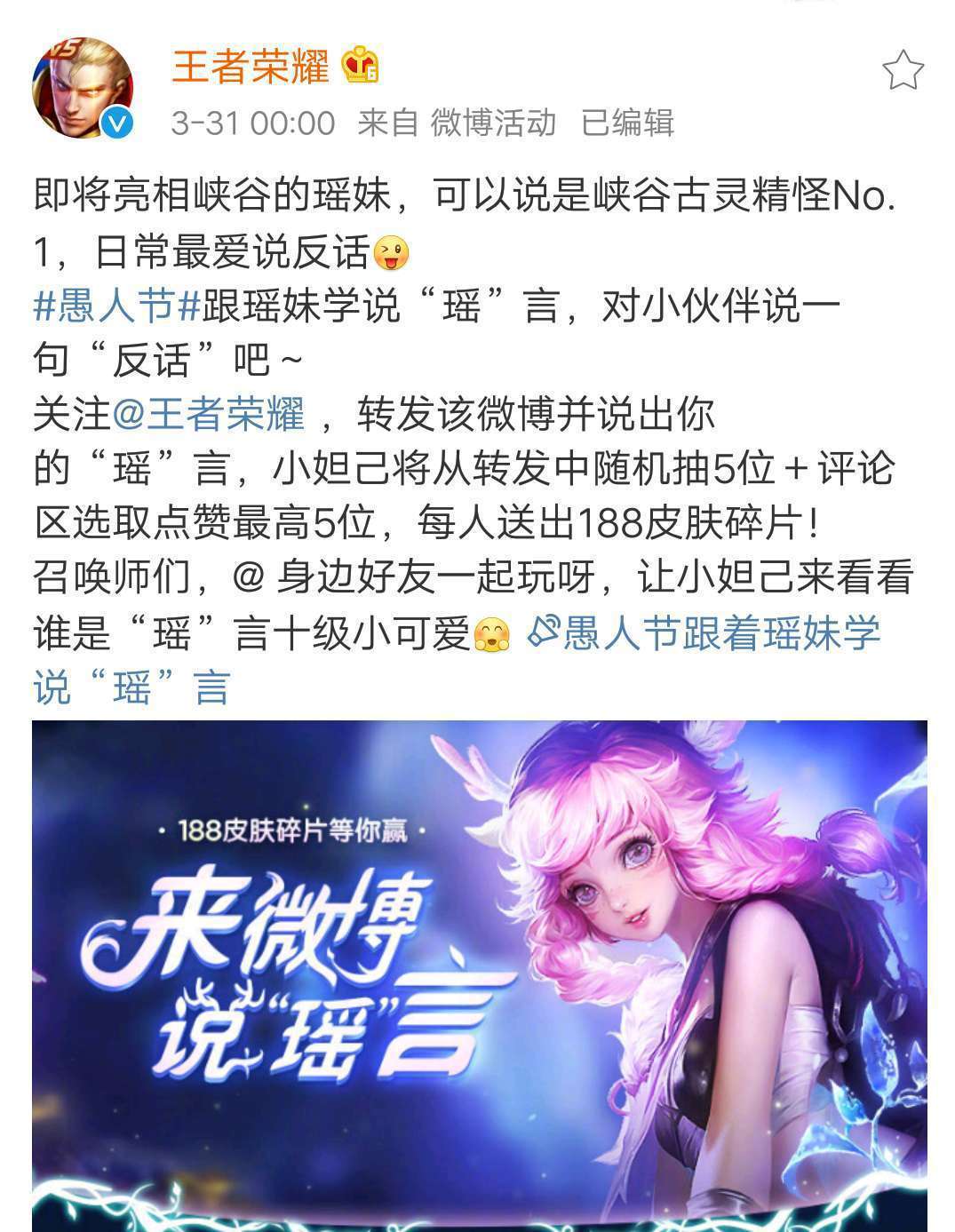This screenshot has height=1232, width=955.
Task: Open the 王者荣耀 account name
Action: click(x=250, y=66)
